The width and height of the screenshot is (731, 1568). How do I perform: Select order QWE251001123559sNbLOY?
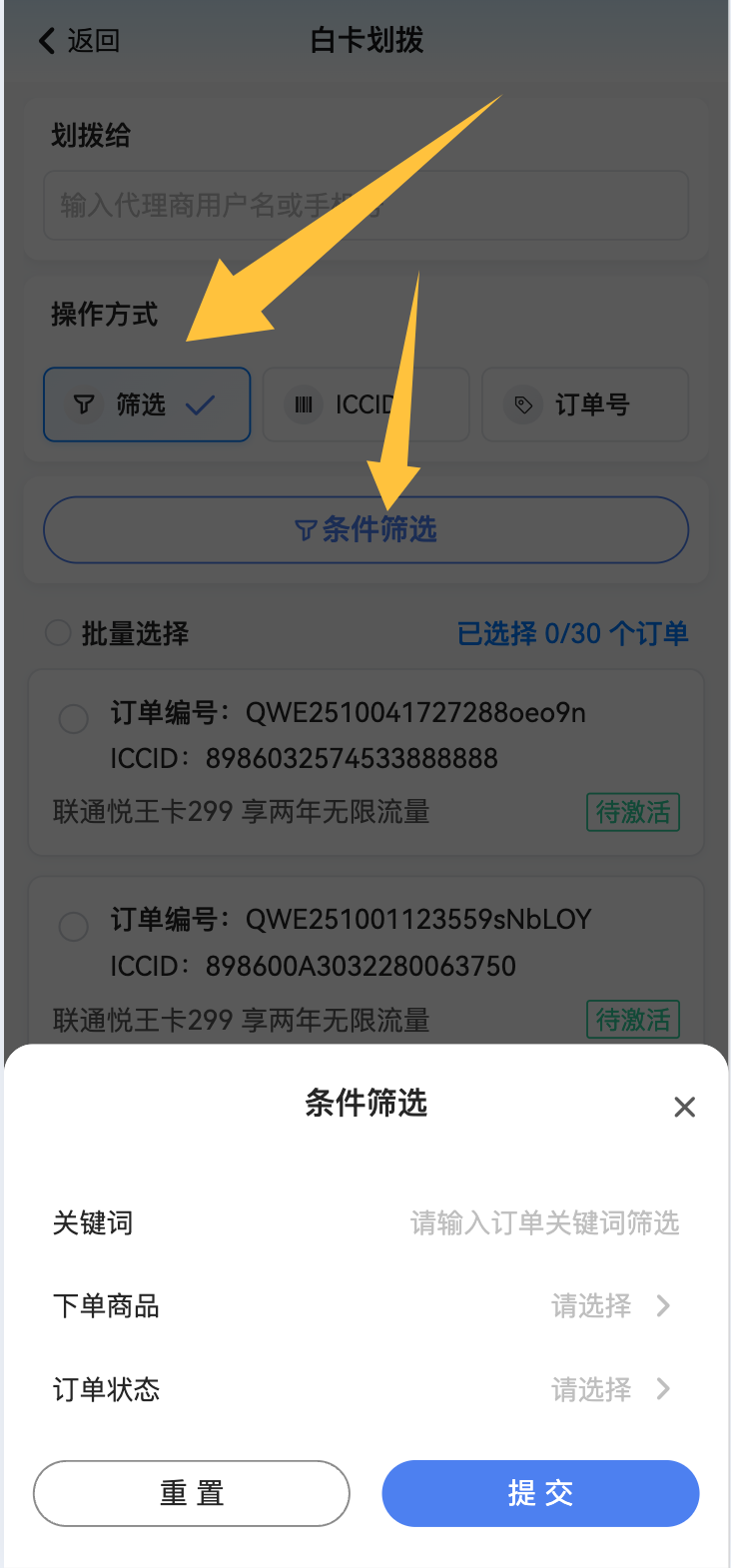pyautogui.click(x=74, y=926)
